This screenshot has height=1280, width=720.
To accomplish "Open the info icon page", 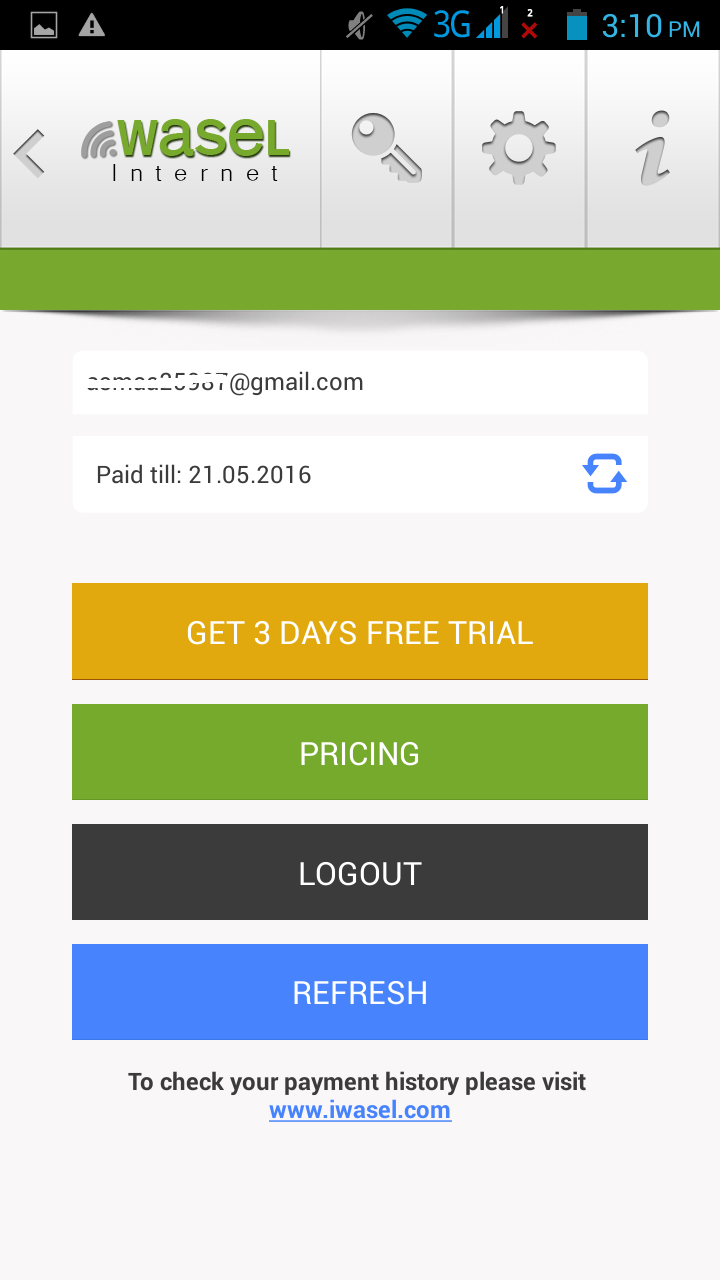I will (653, 149).
